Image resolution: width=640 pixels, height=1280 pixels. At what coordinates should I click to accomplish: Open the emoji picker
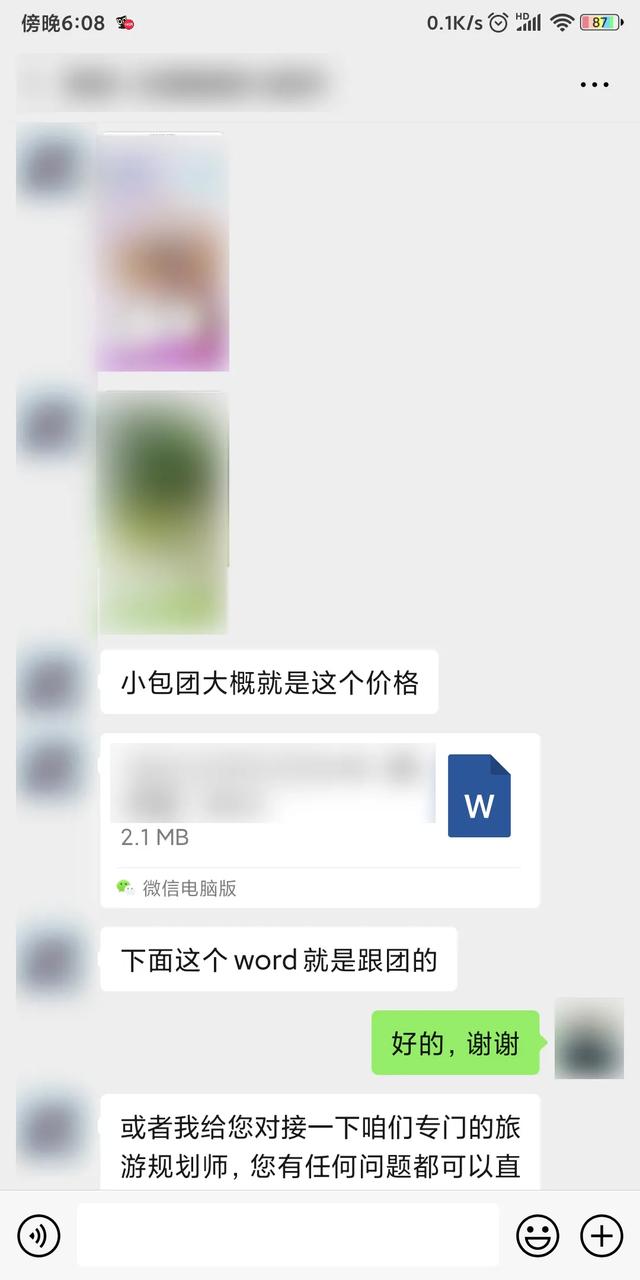[537, 1236]
